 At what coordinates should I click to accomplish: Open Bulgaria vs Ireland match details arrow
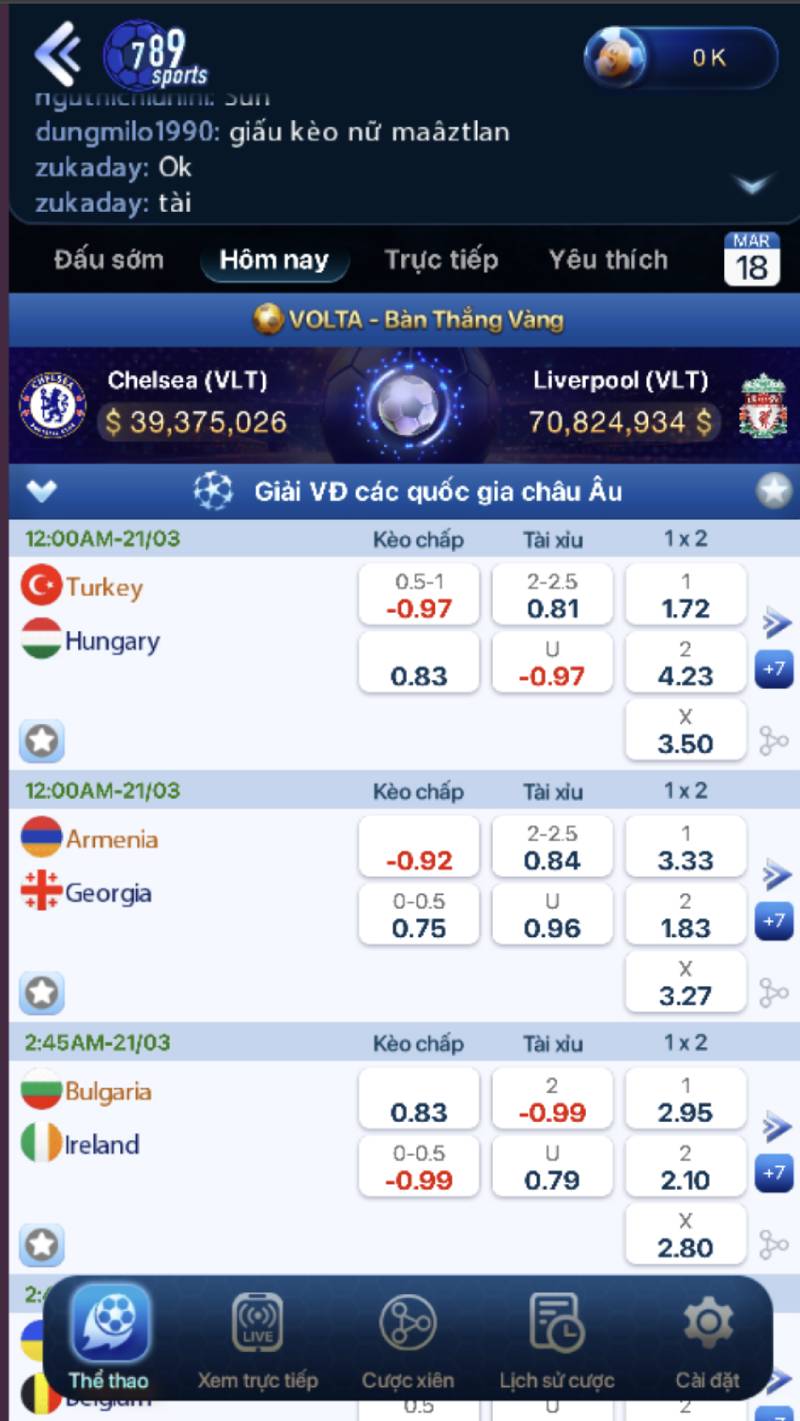coord(775,1127)
